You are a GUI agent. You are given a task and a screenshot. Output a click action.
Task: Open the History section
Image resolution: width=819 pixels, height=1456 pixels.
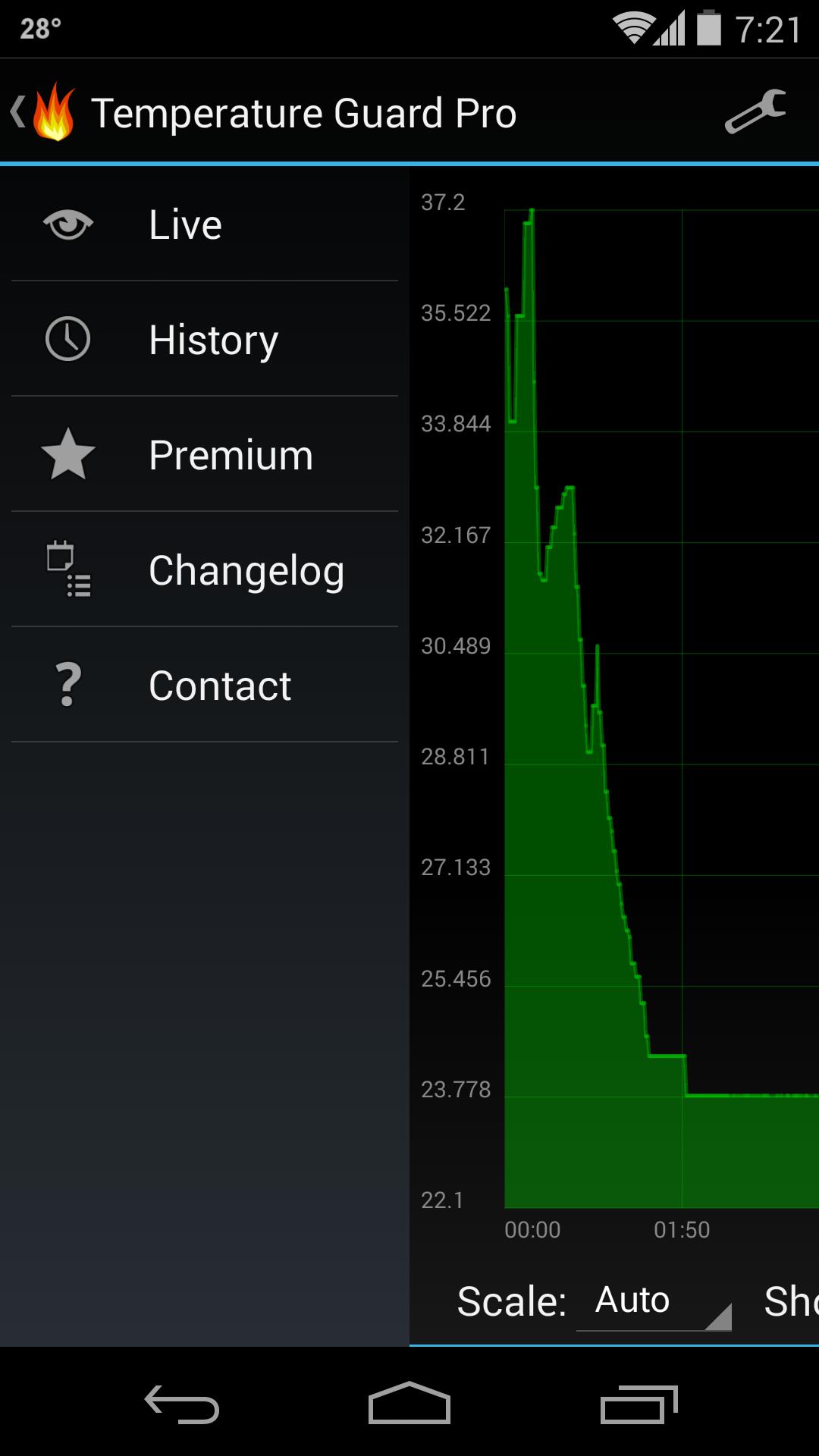click(205, 340)
